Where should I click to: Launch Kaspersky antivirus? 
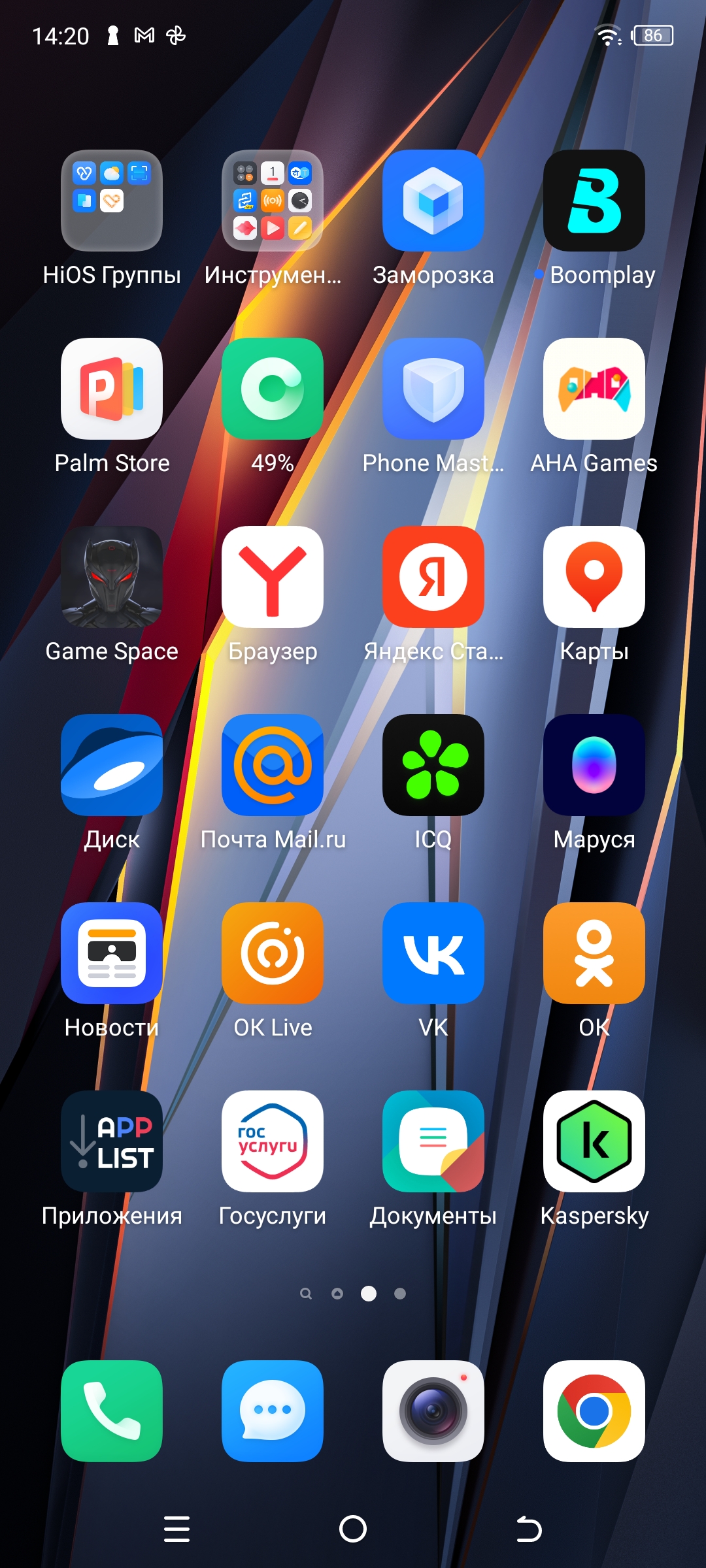pyautogui.click(x=594, y=1141)
